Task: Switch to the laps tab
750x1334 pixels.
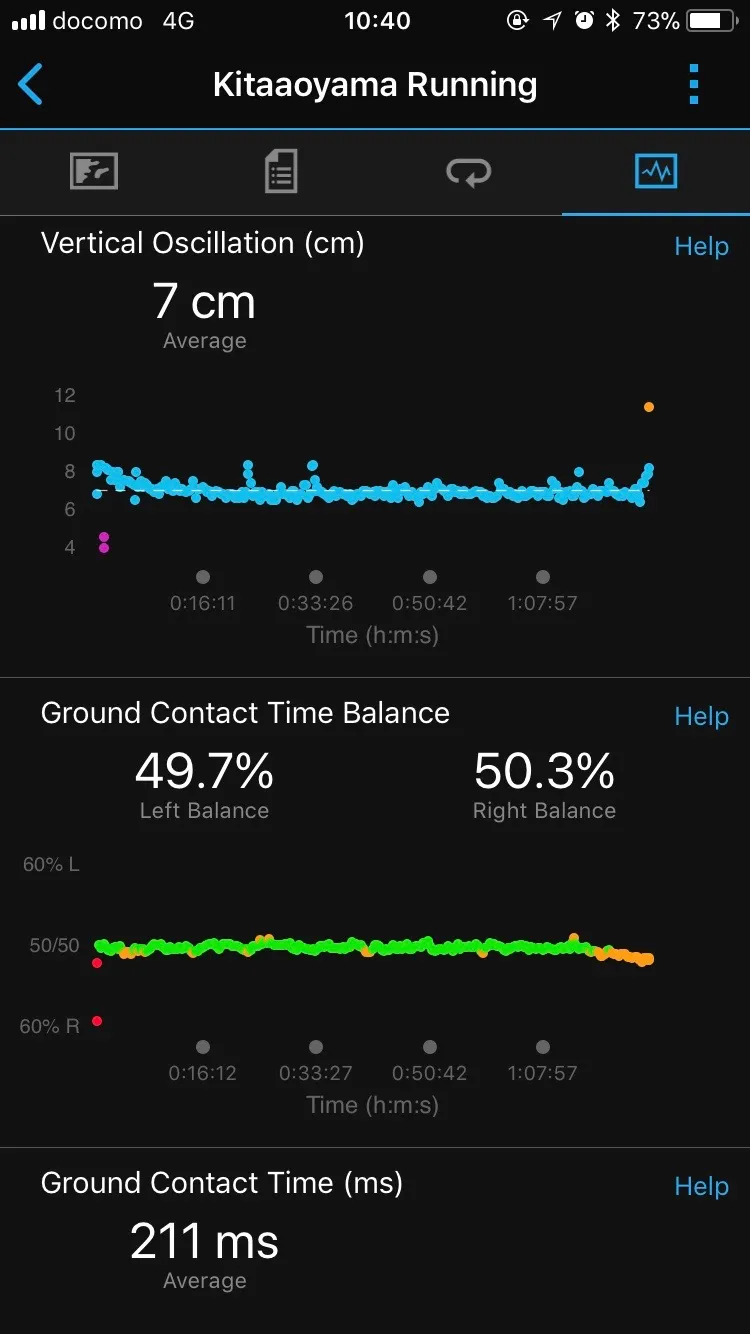Action: 468,172
